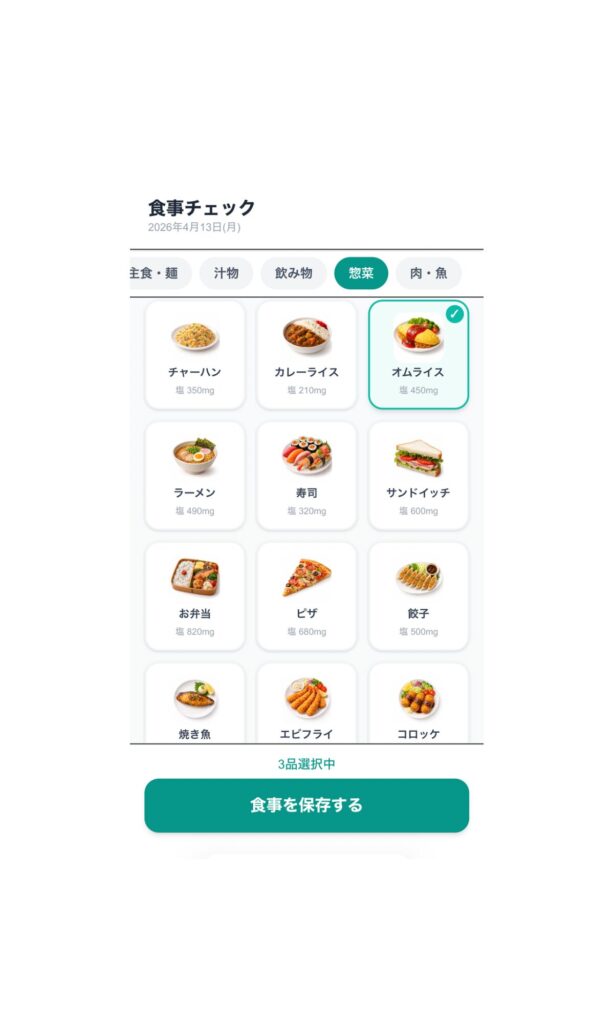614x1024 pixels.
Task: Add エビフライ to the meal
Action: [307, 703]
